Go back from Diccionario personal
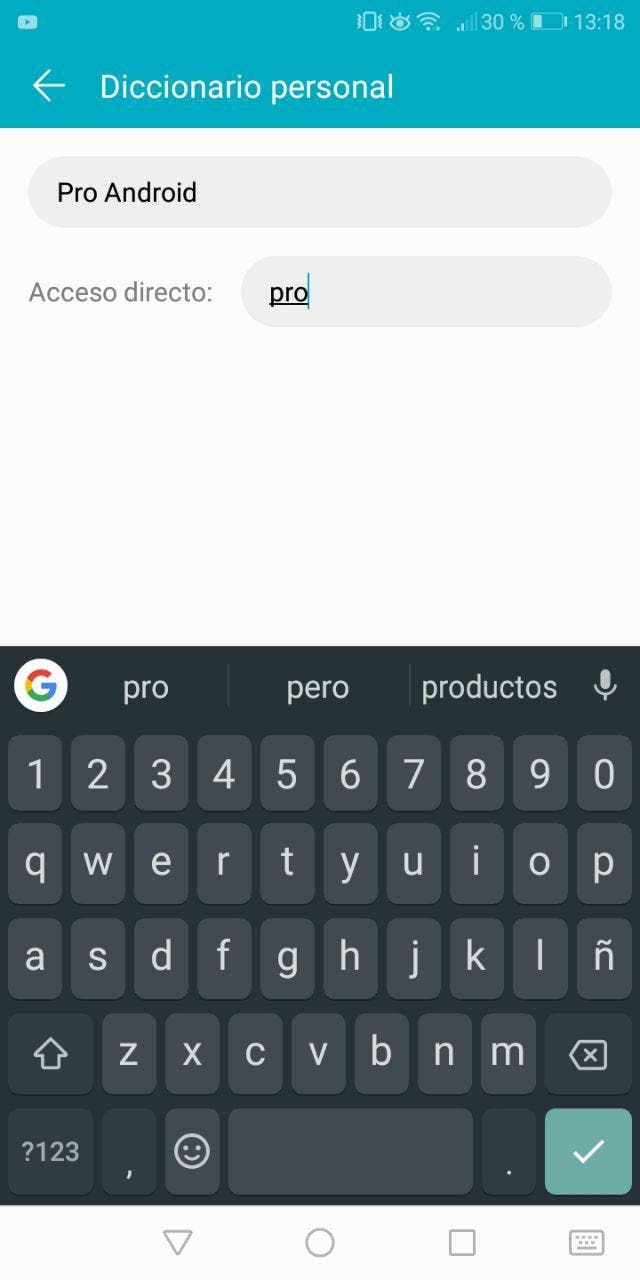 tap(48, 86)
